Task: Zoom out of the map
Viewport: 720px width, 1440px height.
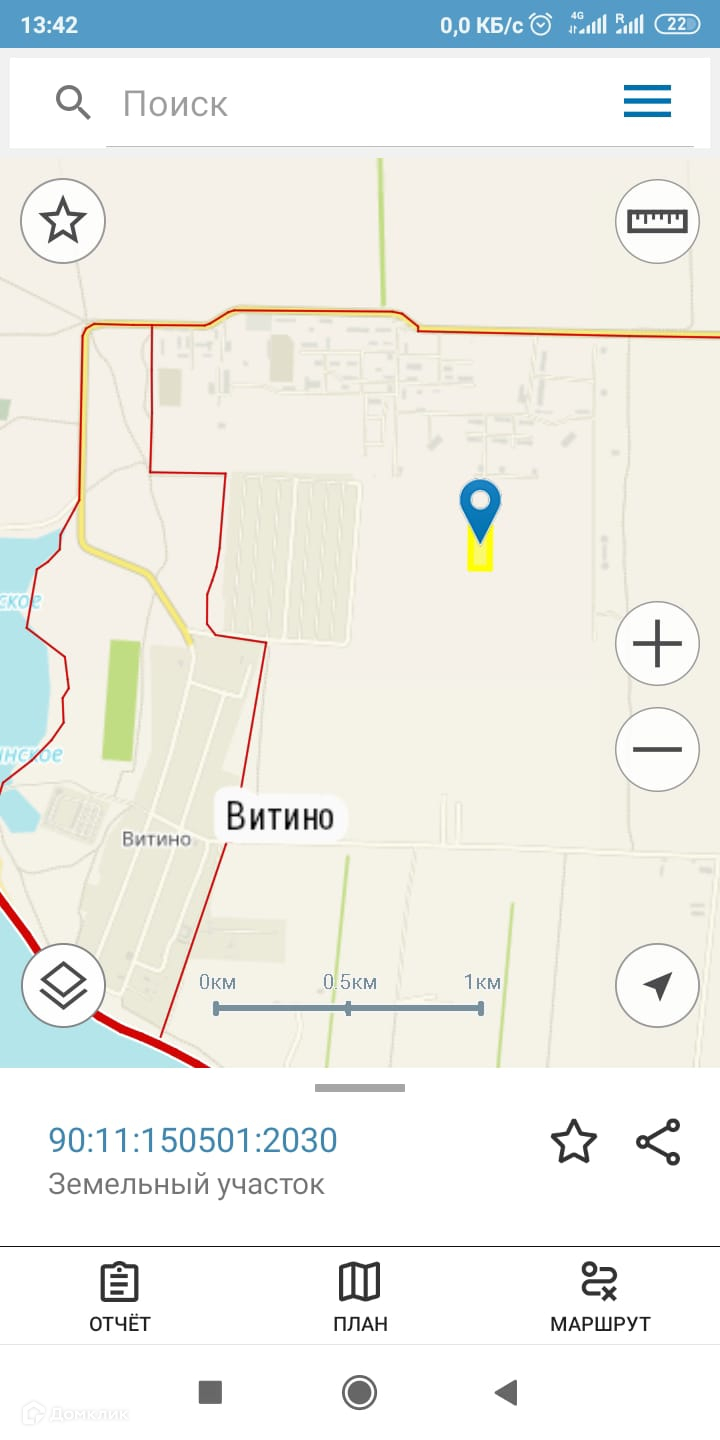Action: pos(657,750)
